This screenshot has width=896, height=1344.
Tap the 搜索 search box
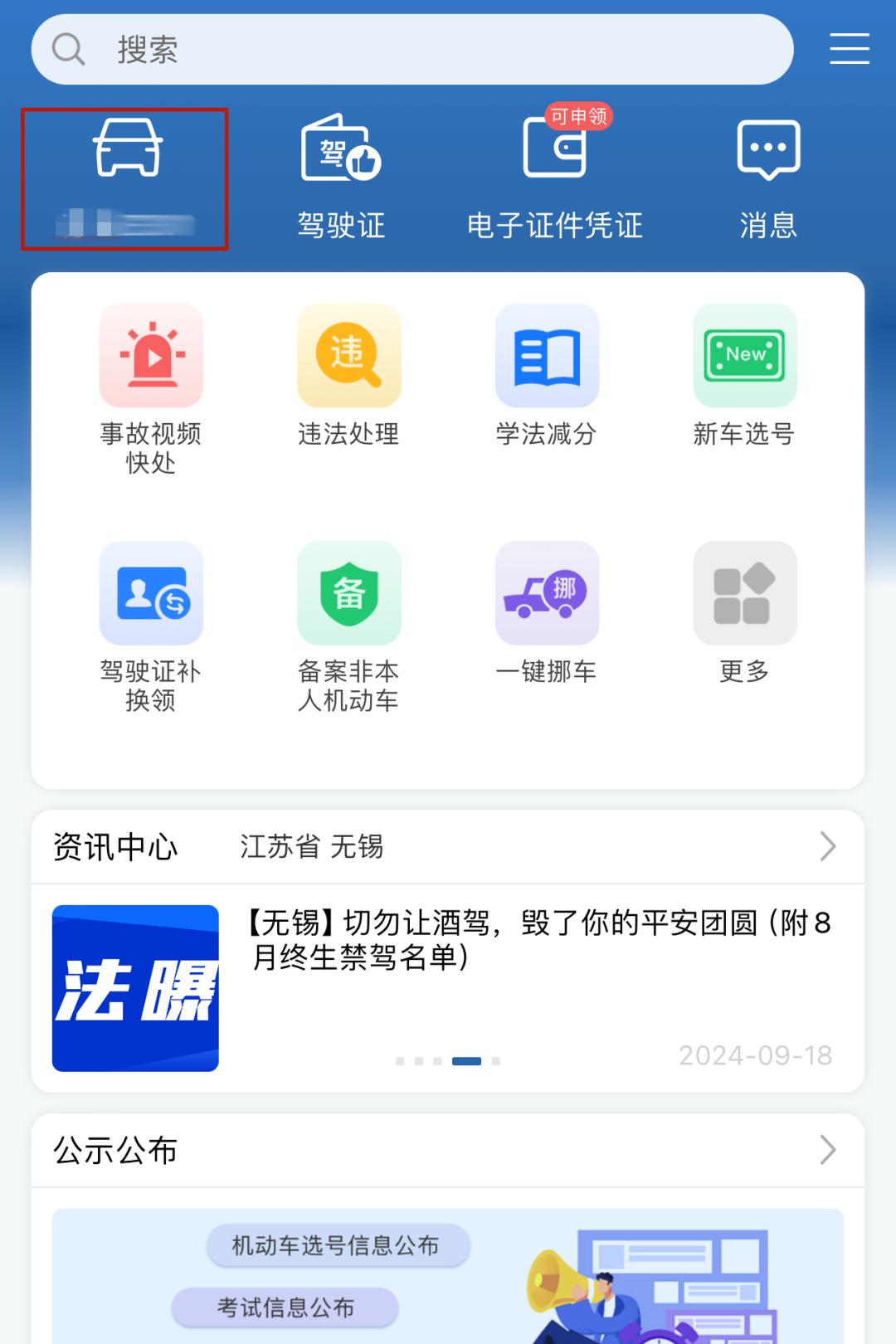pos(411,50)
